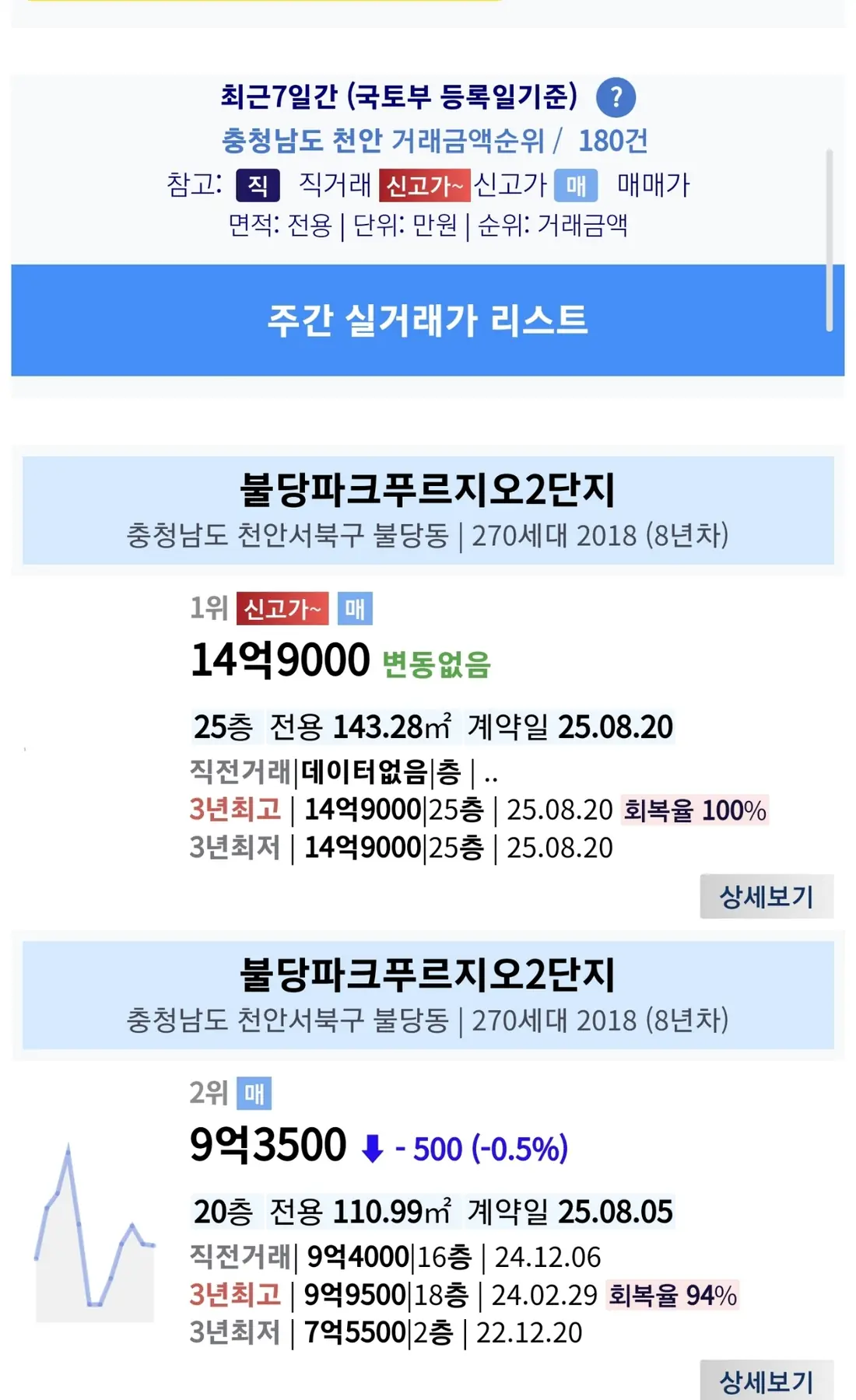Tap the 주간 실거래가 리스트 button
The width and height of the screenshot is (856, 1400).
(x=427, y=320)
